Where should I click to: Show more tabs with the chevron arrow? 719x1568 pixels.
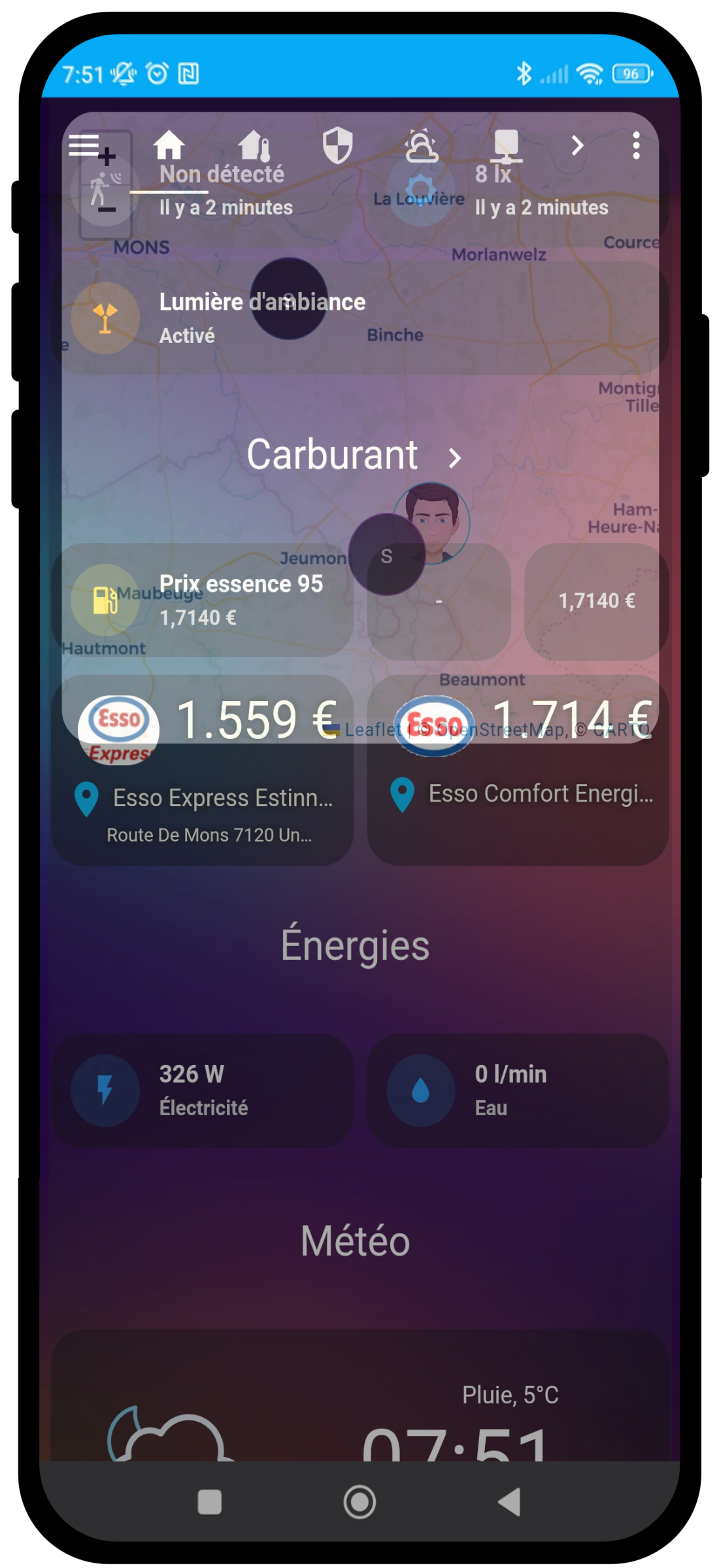[x=577, y=145]
